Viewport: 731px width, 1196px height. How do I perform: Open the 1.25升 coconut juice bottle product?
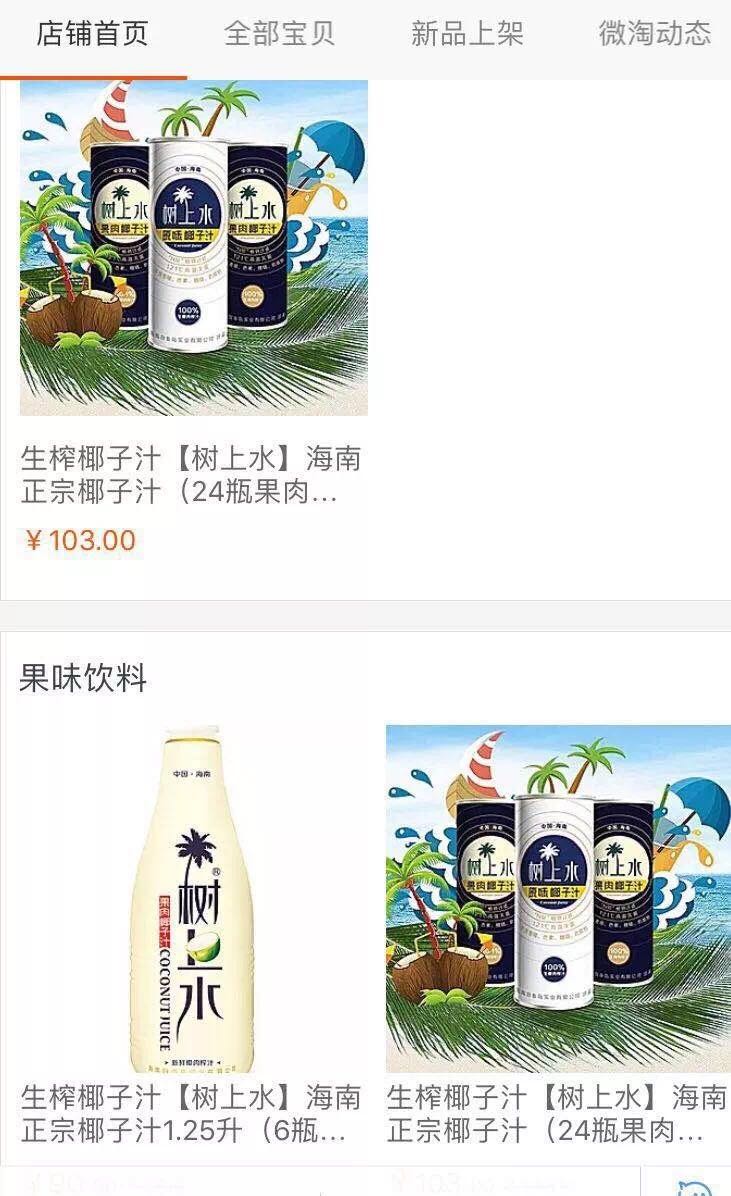click(x=193, y=900)
